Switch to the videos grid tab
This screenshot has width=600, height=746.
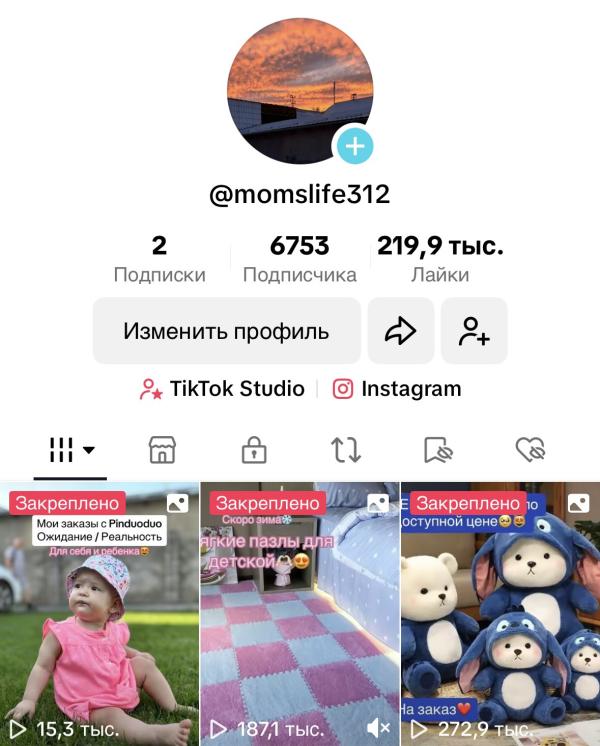click(x=72, y=450)
